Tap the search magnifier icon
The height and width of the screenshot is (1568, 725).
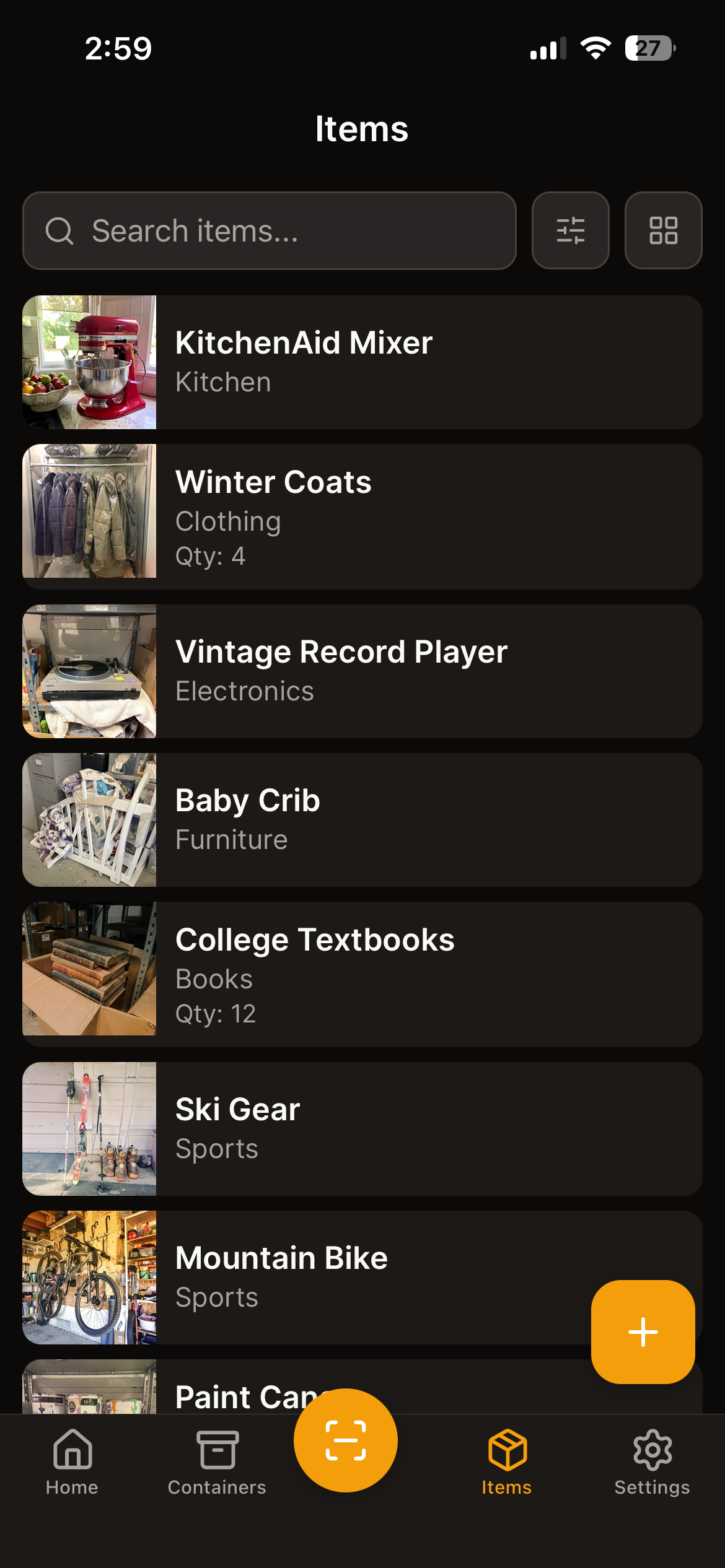(x=59, y=230)
